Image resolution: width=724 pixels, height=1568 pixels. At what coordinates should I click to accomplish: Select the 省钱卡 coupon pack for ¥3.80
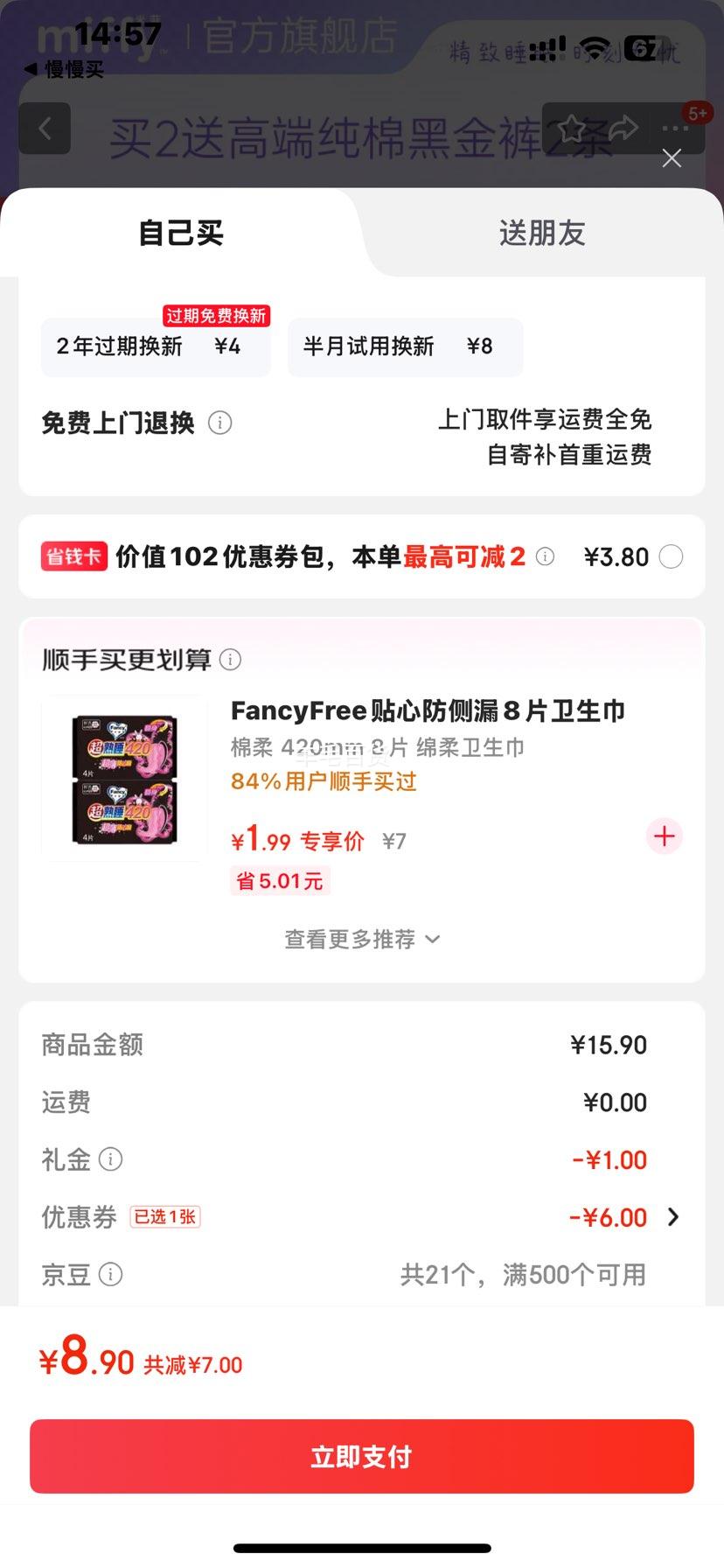tap(671, 557)
